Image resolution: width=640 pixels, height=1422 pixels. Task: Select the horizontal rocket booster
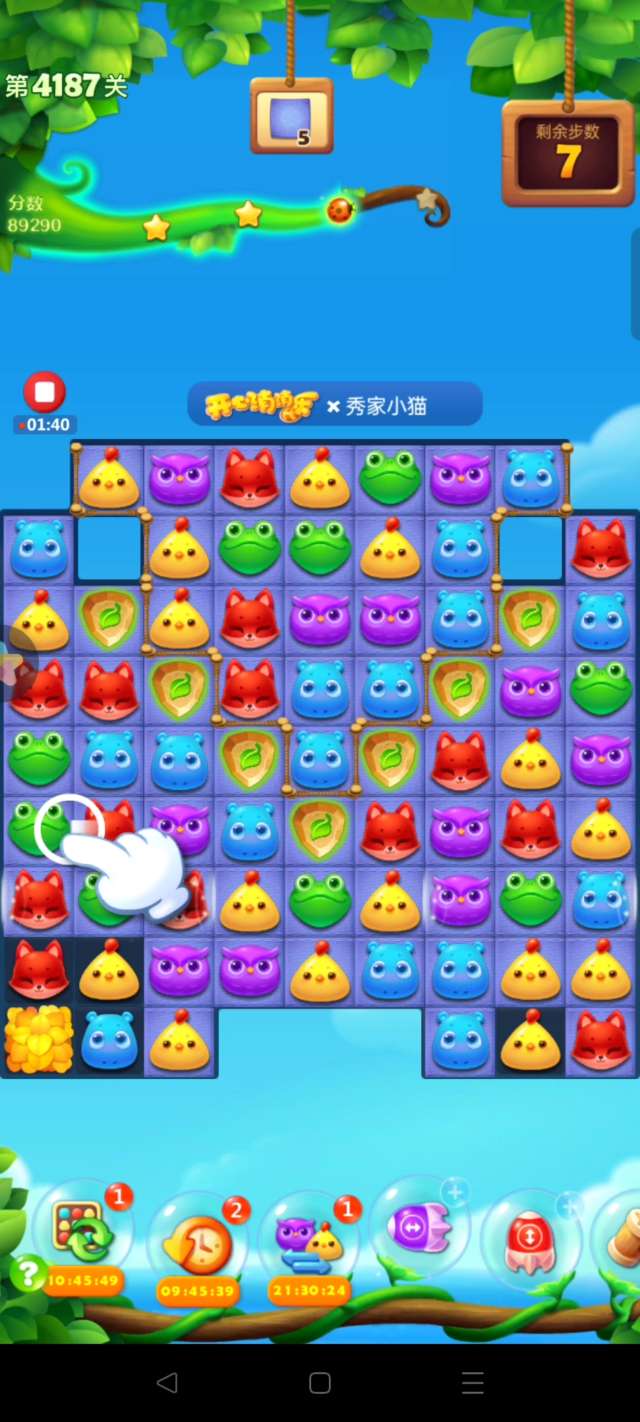(x=418, y=1226)
